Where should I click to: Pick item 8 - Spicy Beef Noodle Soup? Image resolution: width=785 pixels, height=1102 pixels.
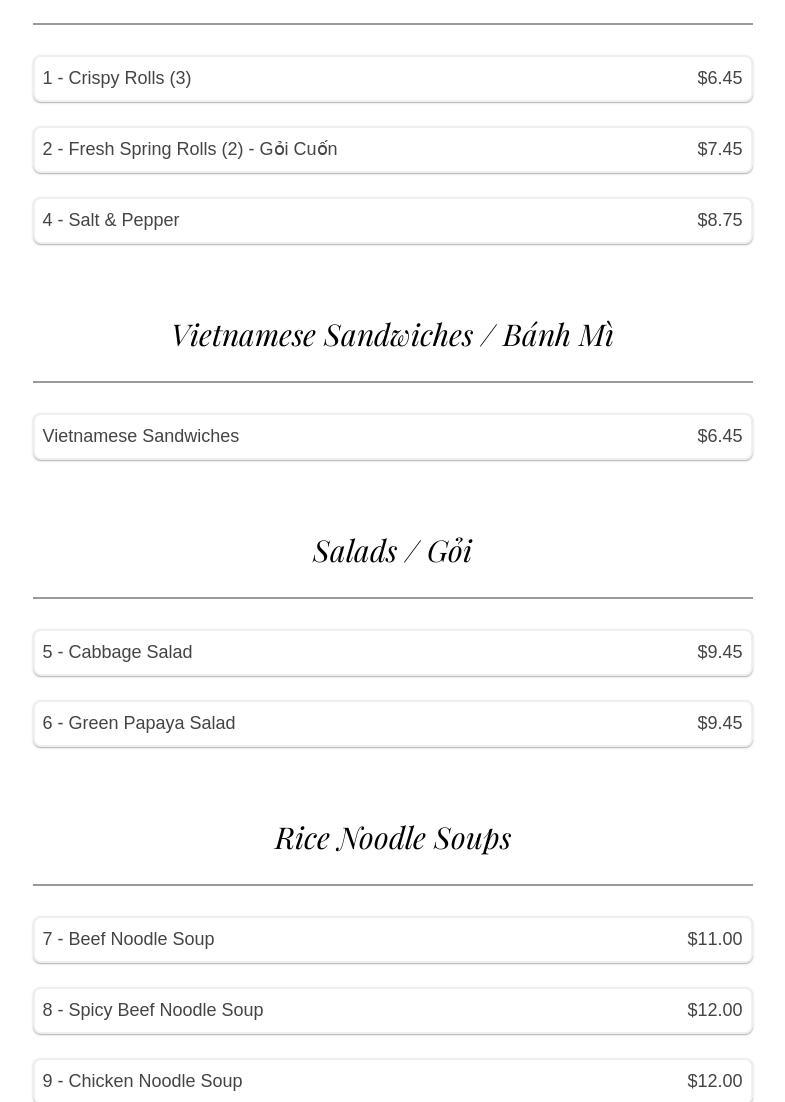tap(392, 1011)
